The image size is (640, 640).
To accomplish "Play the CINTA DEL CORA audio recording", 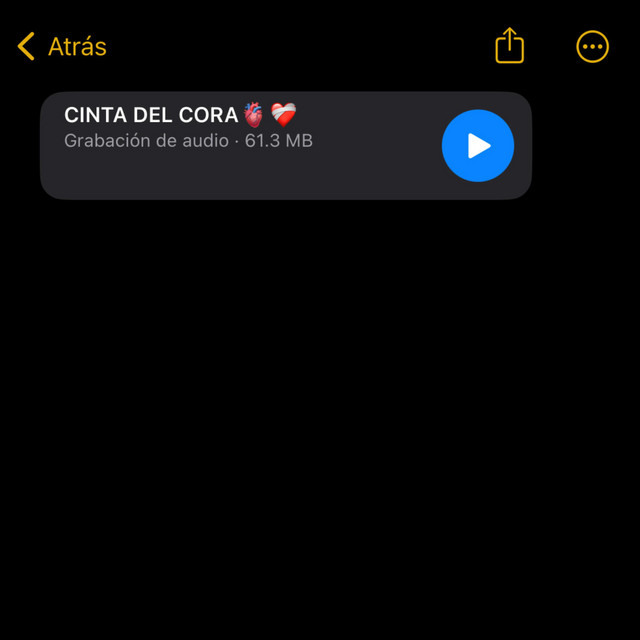I will pos(478,146).
